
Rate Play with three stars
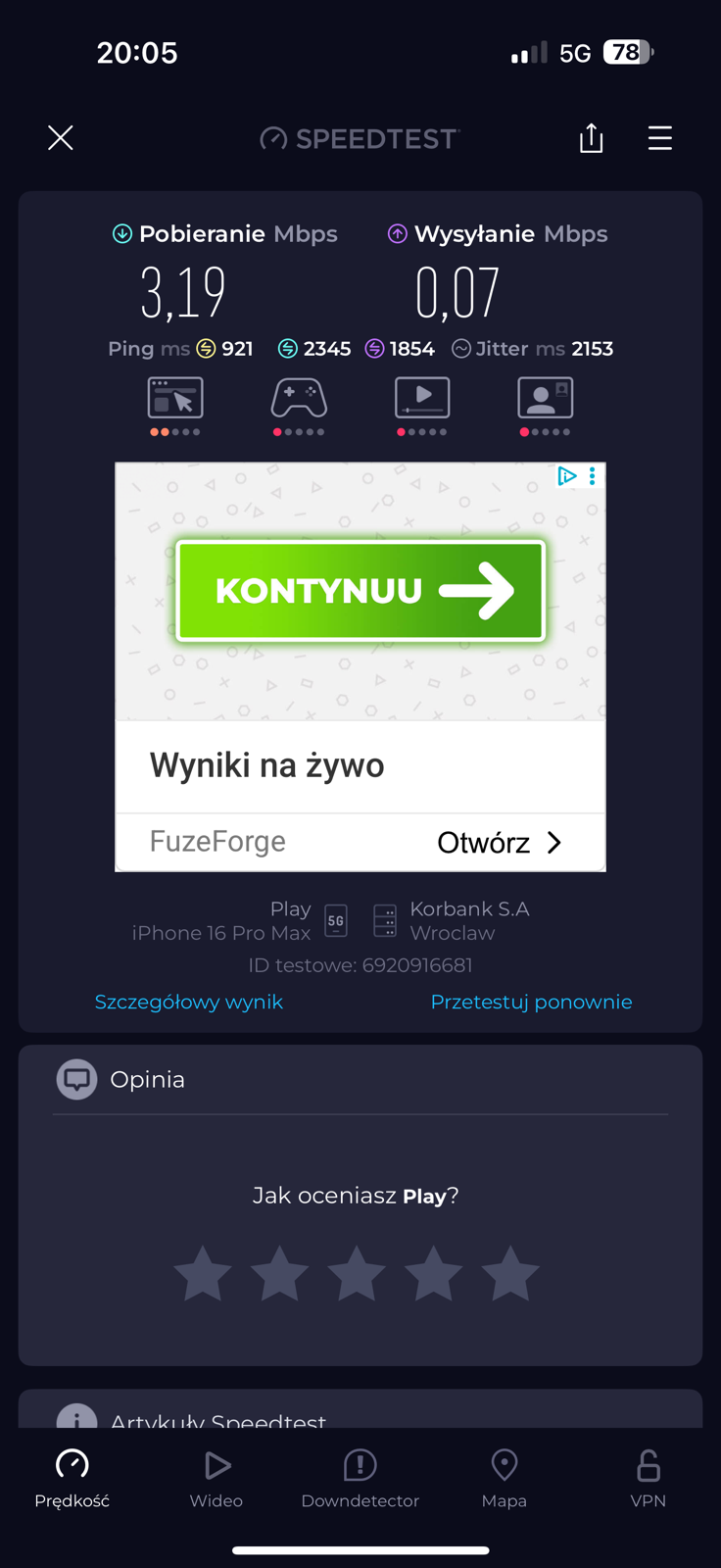[x=357, y=1274]
